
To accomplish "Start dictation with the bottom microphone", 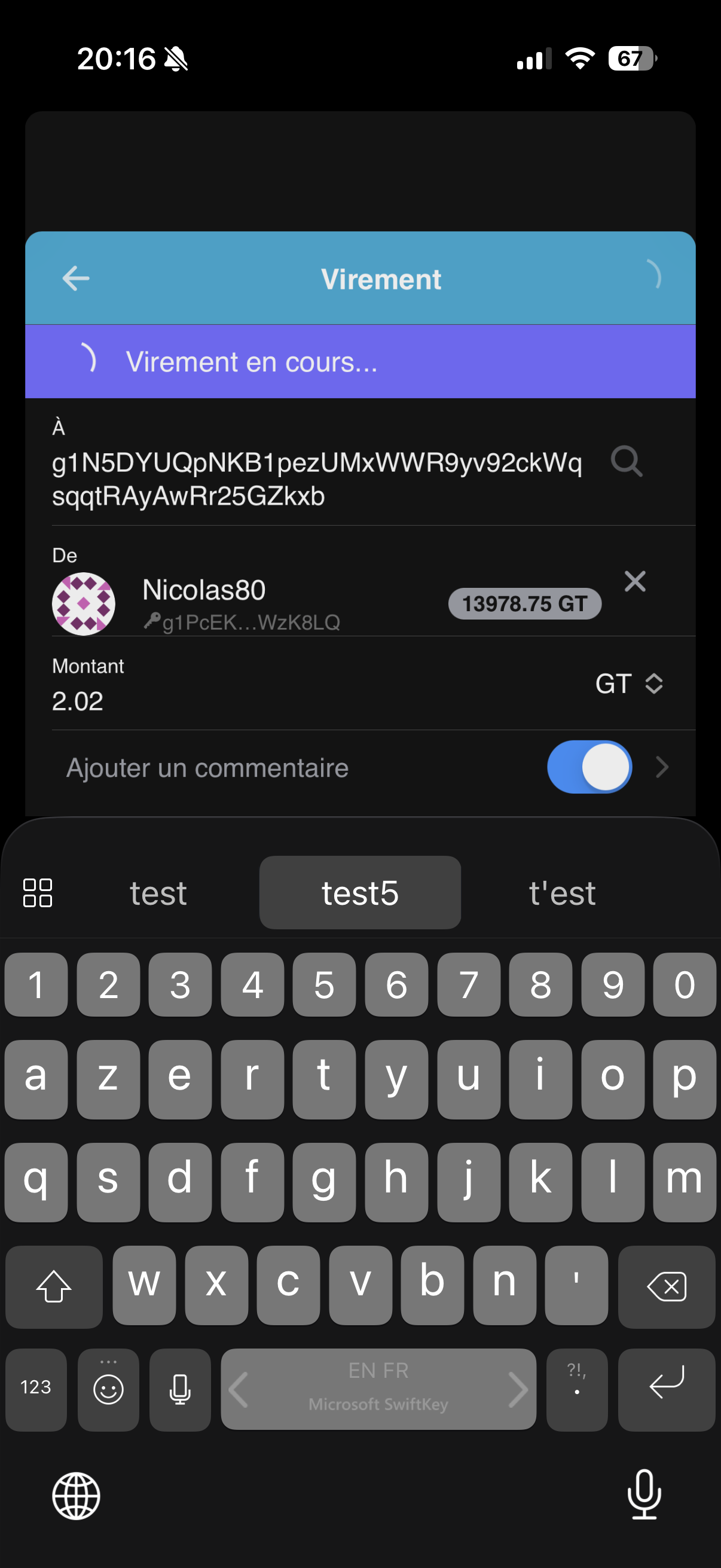I will click(644, 1495).
